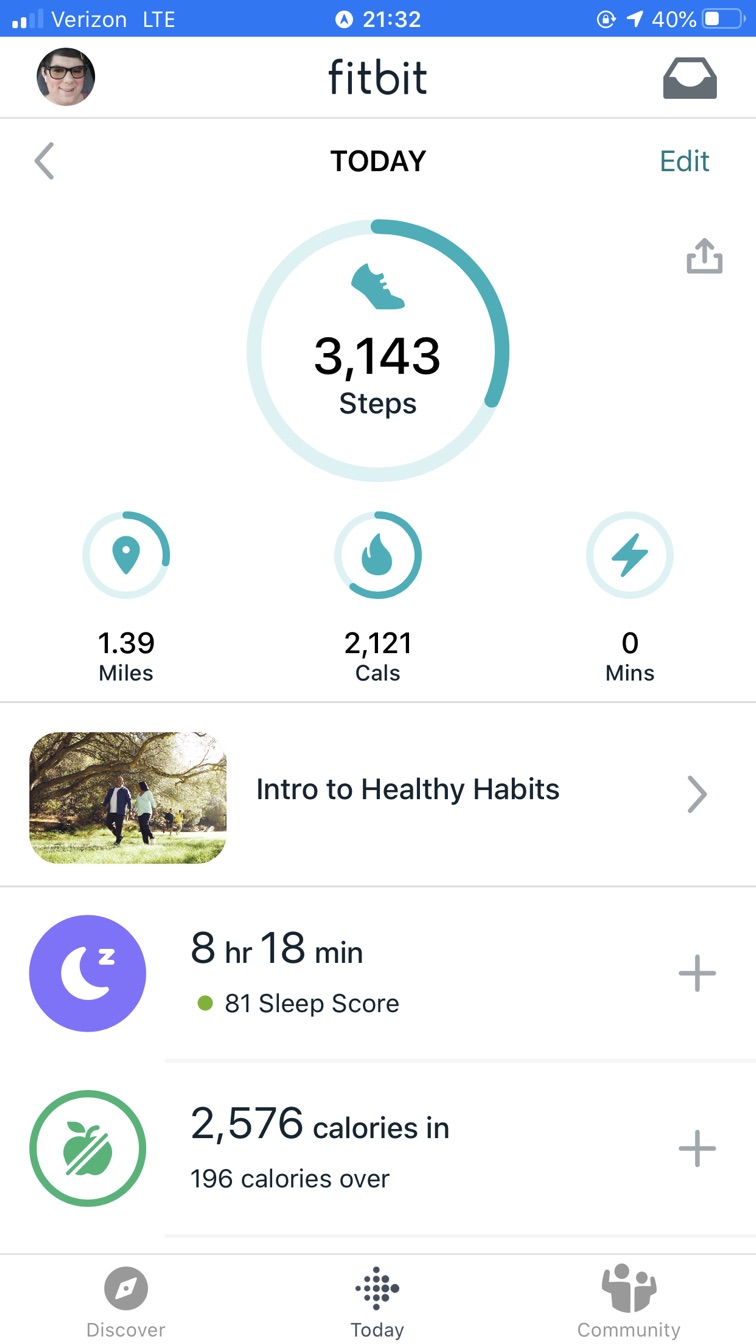Log food with the plus icon
Image resolution: width=756 pixels, height=1344 pixels.
697,1148
